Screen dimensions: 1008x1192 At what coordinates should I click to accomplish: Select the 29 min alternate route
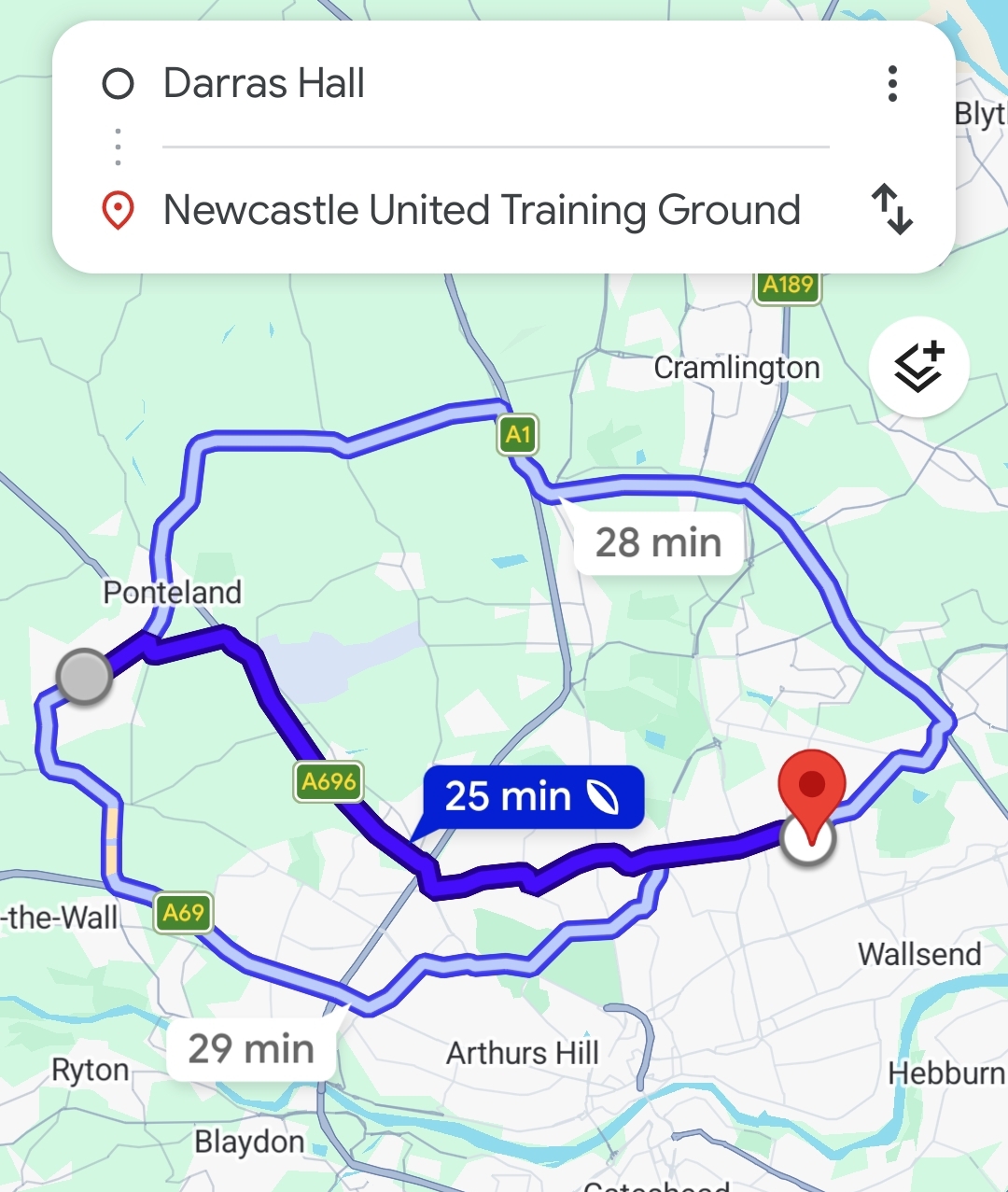tap(251, 1049)
